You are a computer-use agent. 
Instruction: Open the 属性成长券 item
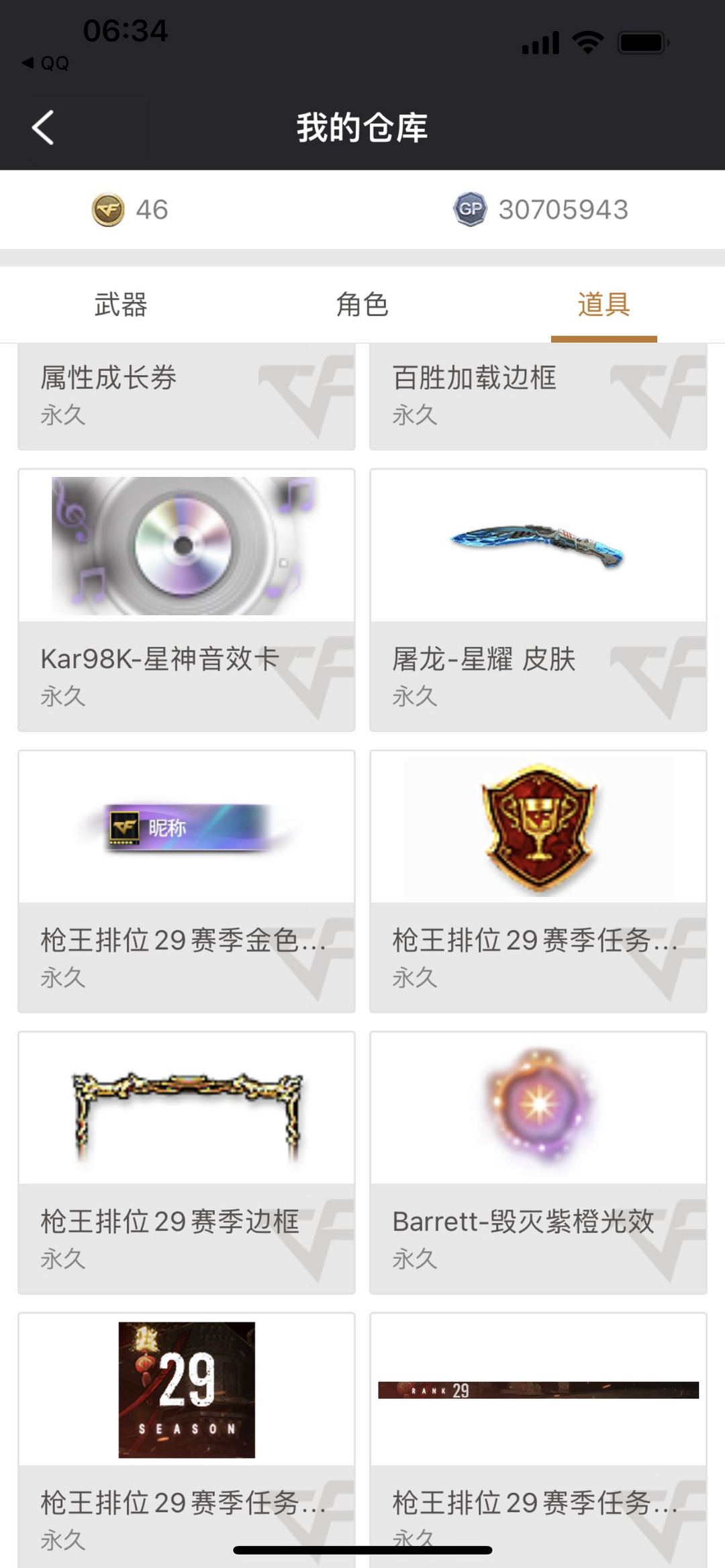(187, 397)
